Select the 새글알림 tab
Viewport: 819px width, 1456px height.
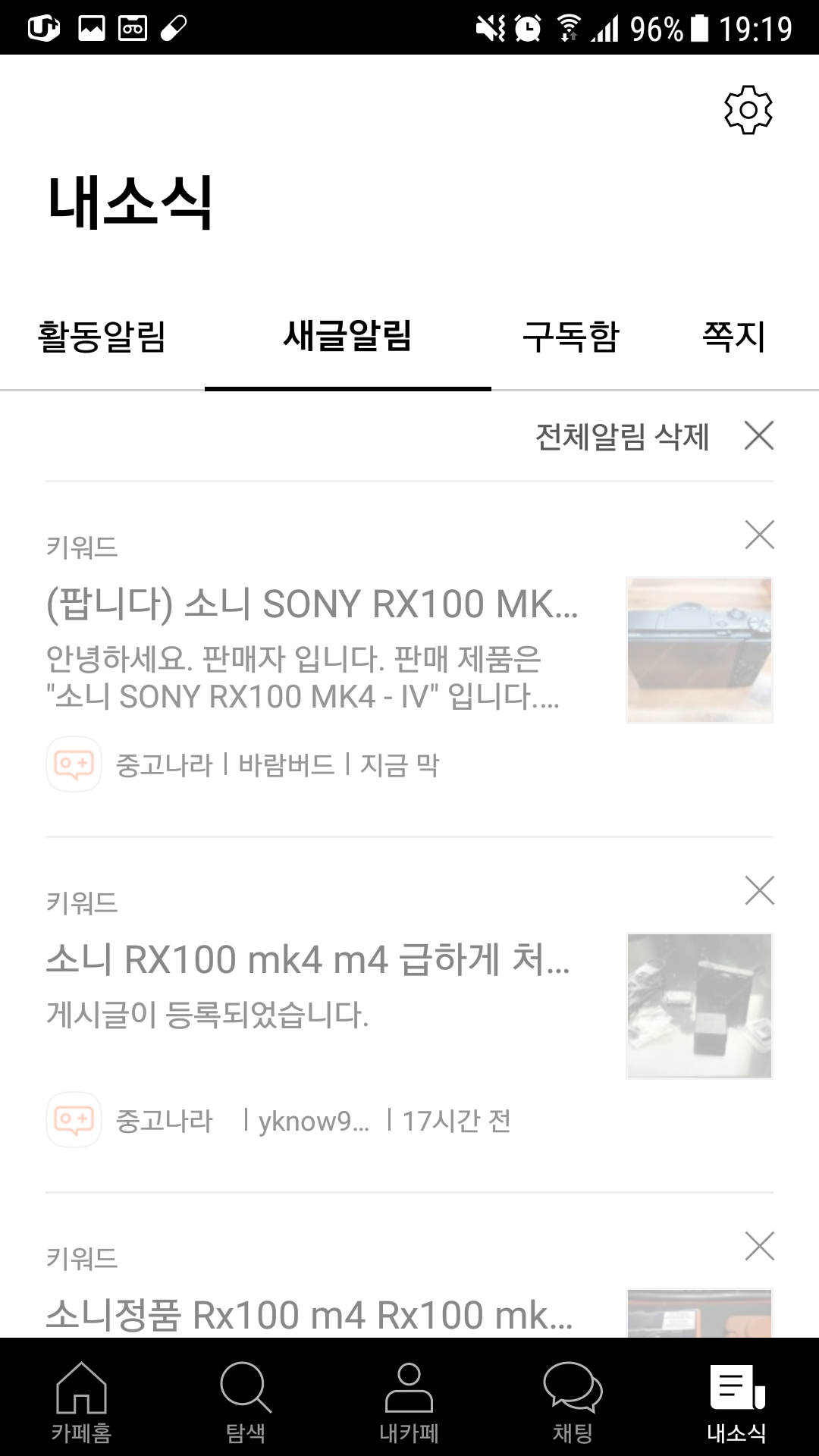pyautogui.click(x=347, y=337)
